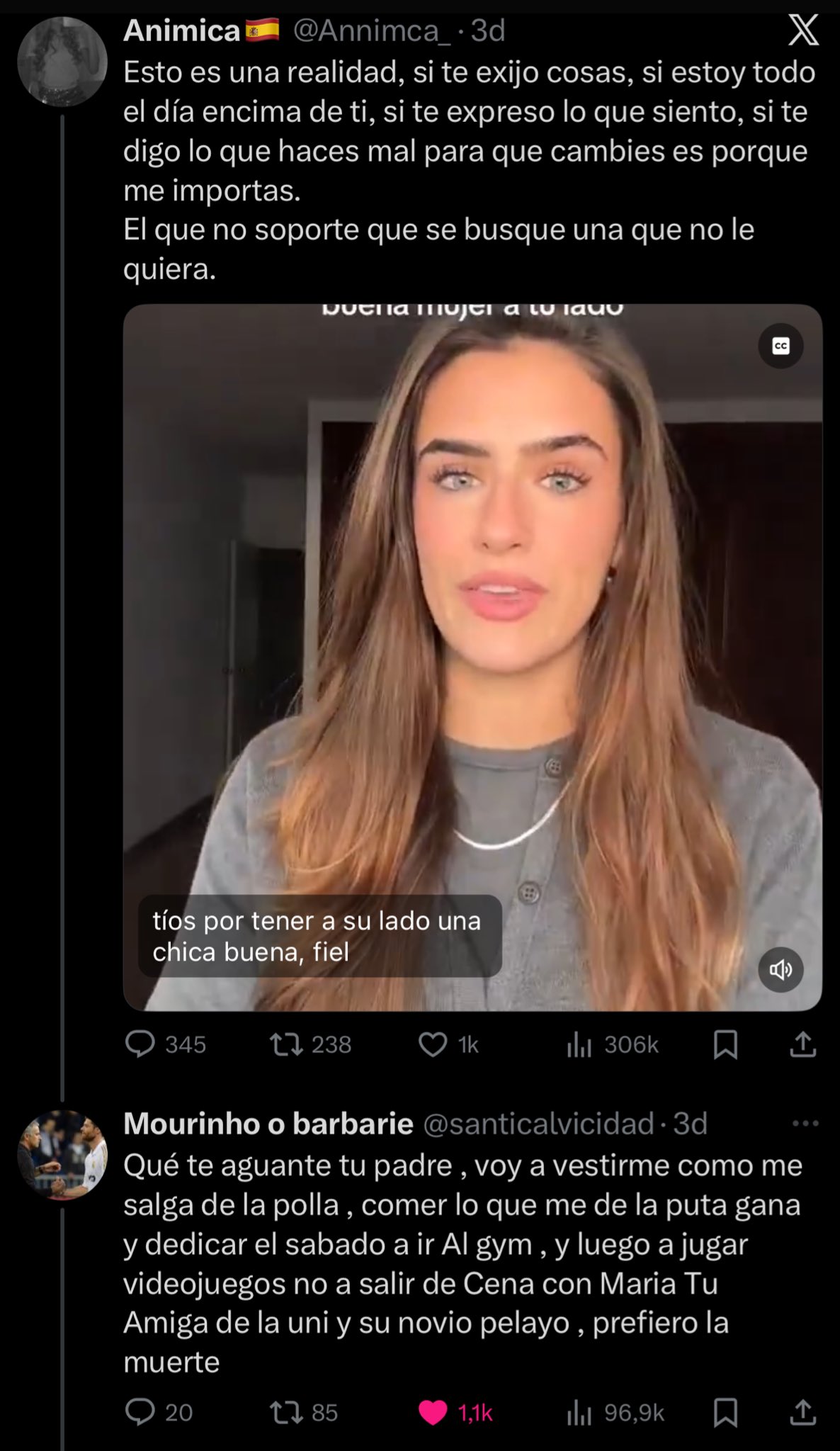The width and height of the screenshot is (840, 1451).
Task: Bookmark Animica's post
Action: click(725, 1044)
